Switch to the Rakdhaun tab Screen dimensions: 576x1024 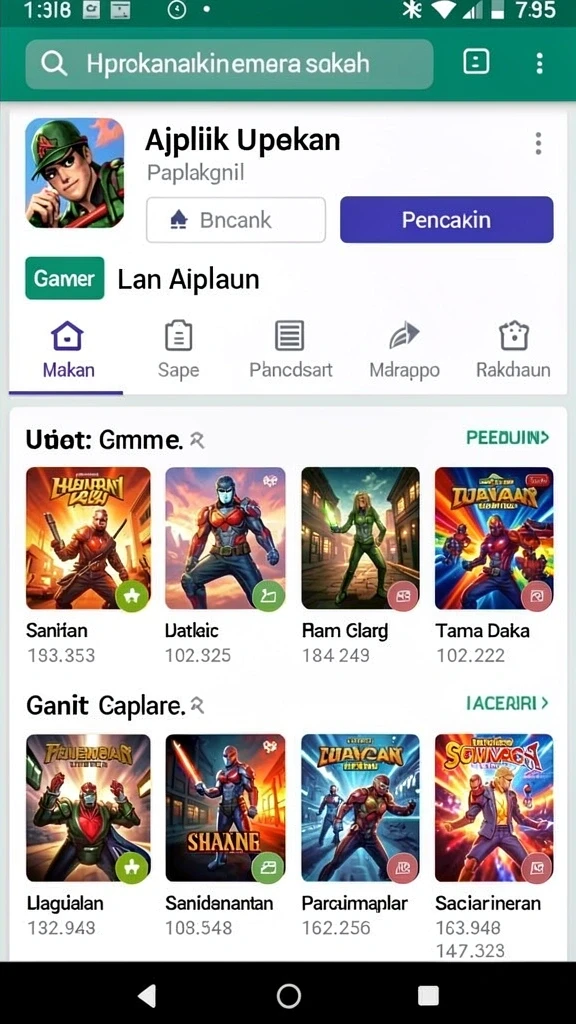(x=513, y=351)
